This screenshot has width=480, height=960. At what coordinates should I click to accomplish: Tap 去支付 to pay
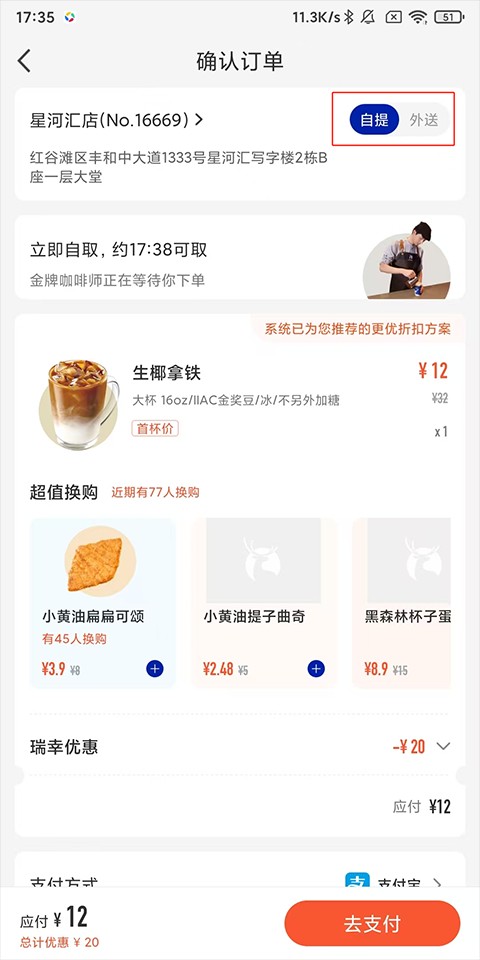click(372, 923)
